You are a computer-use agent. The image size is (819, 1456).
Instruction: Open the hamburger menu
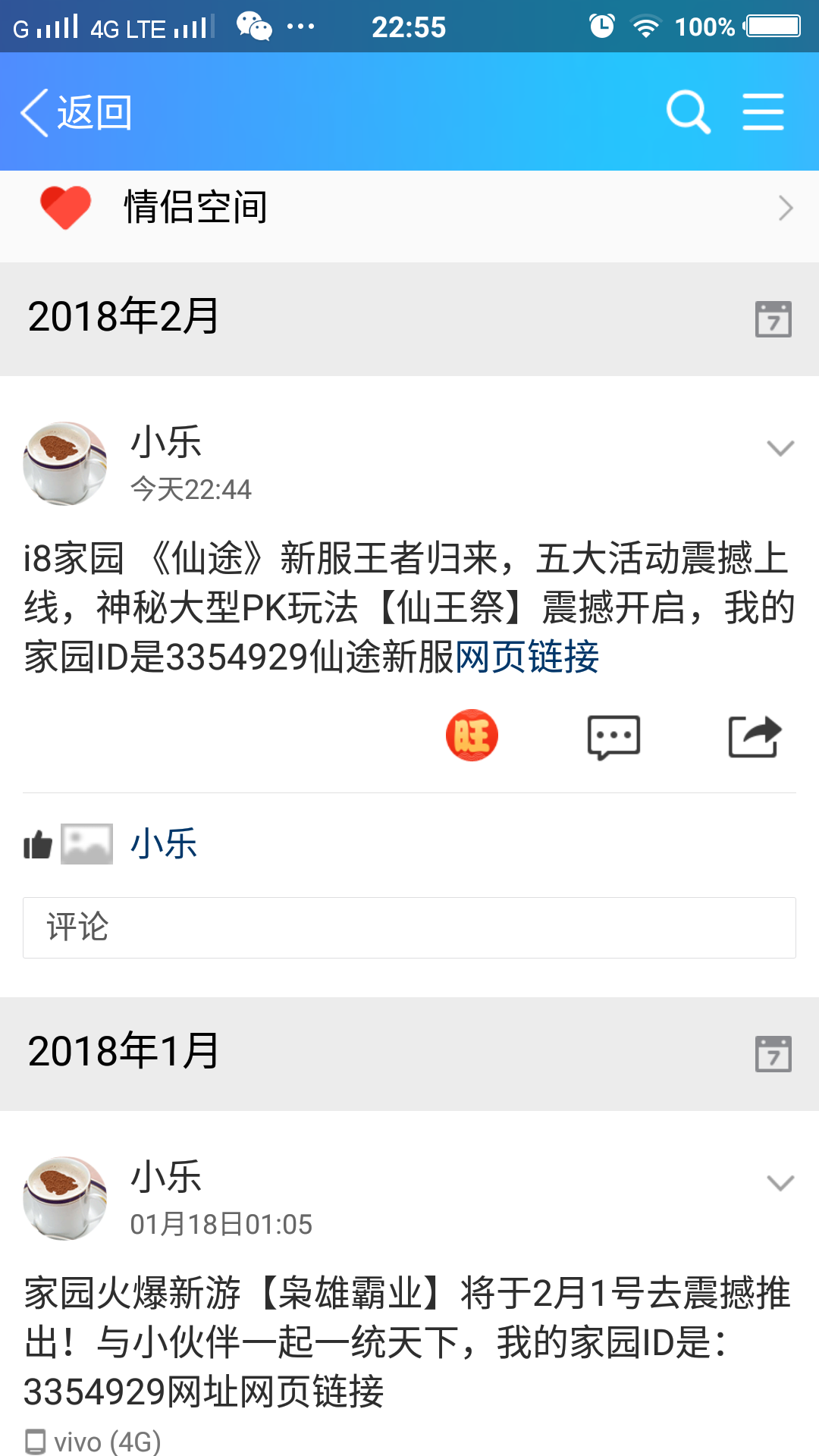point(763,112)
